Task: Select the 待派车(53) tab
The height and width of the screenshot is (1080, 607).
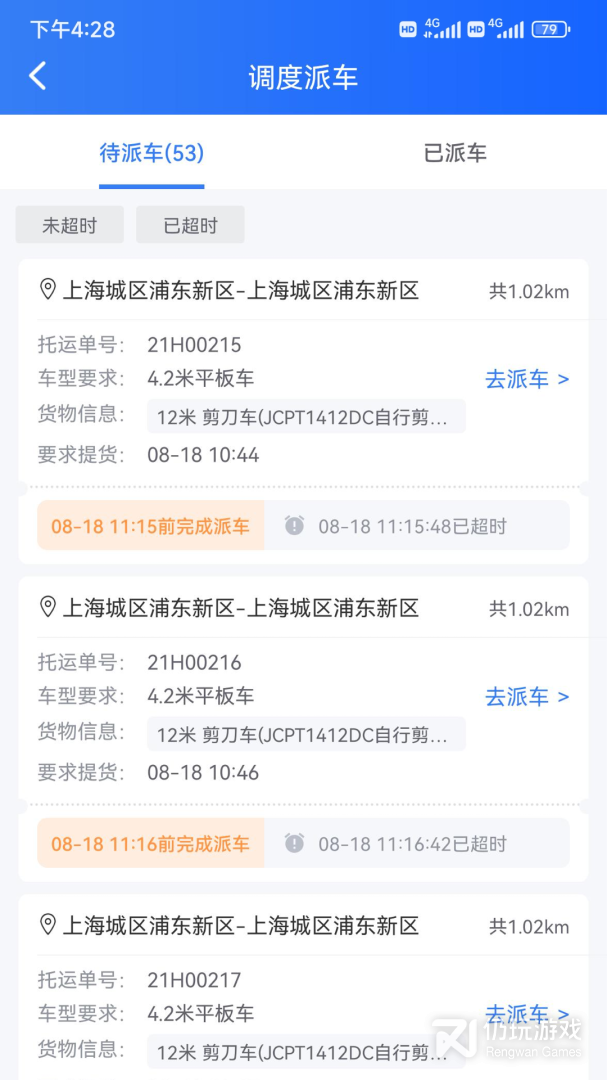Action: (x=152, y=153)
